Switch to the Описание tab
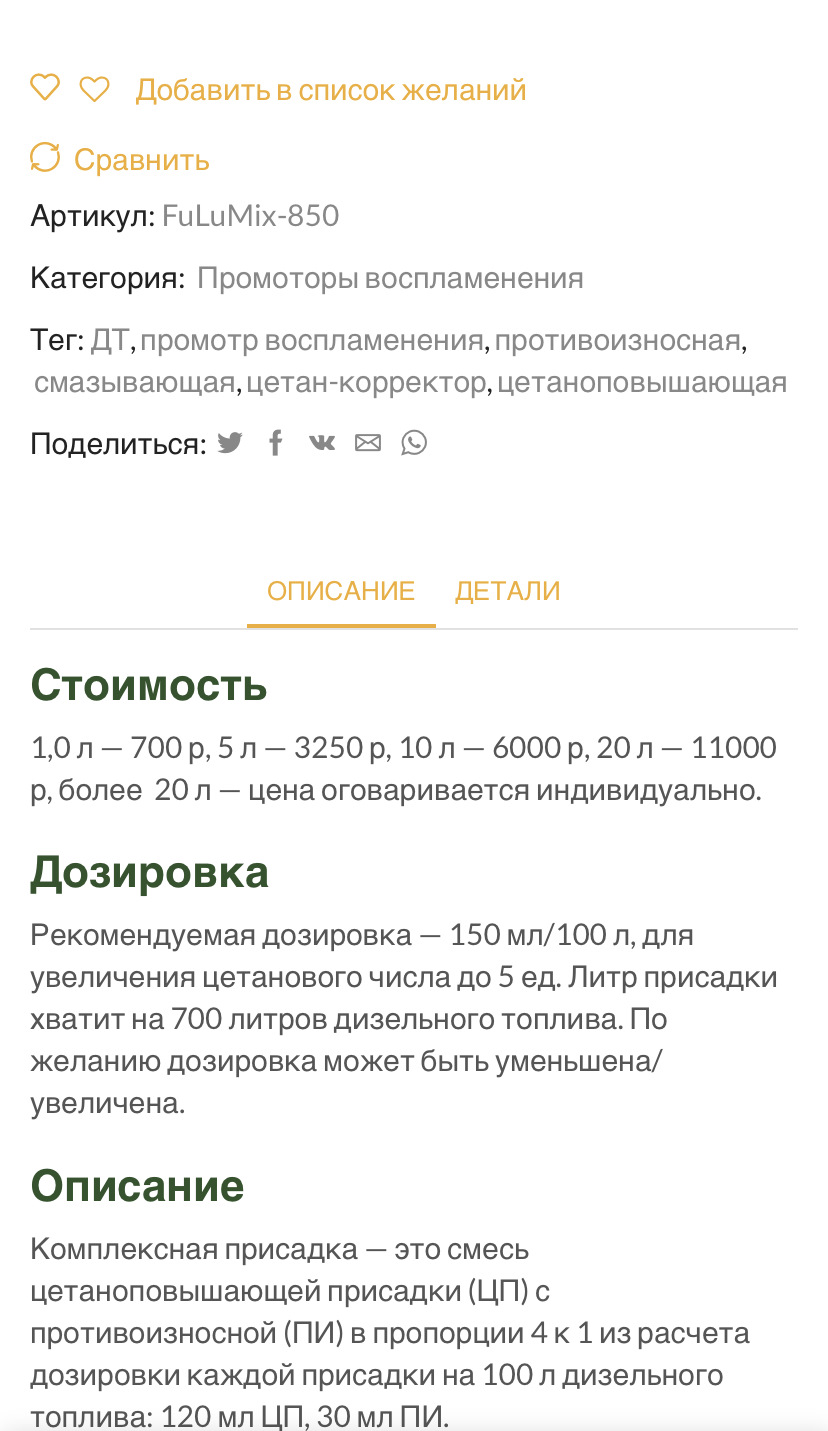This screenshot has height=1431, width=828. tap(341, 591)
